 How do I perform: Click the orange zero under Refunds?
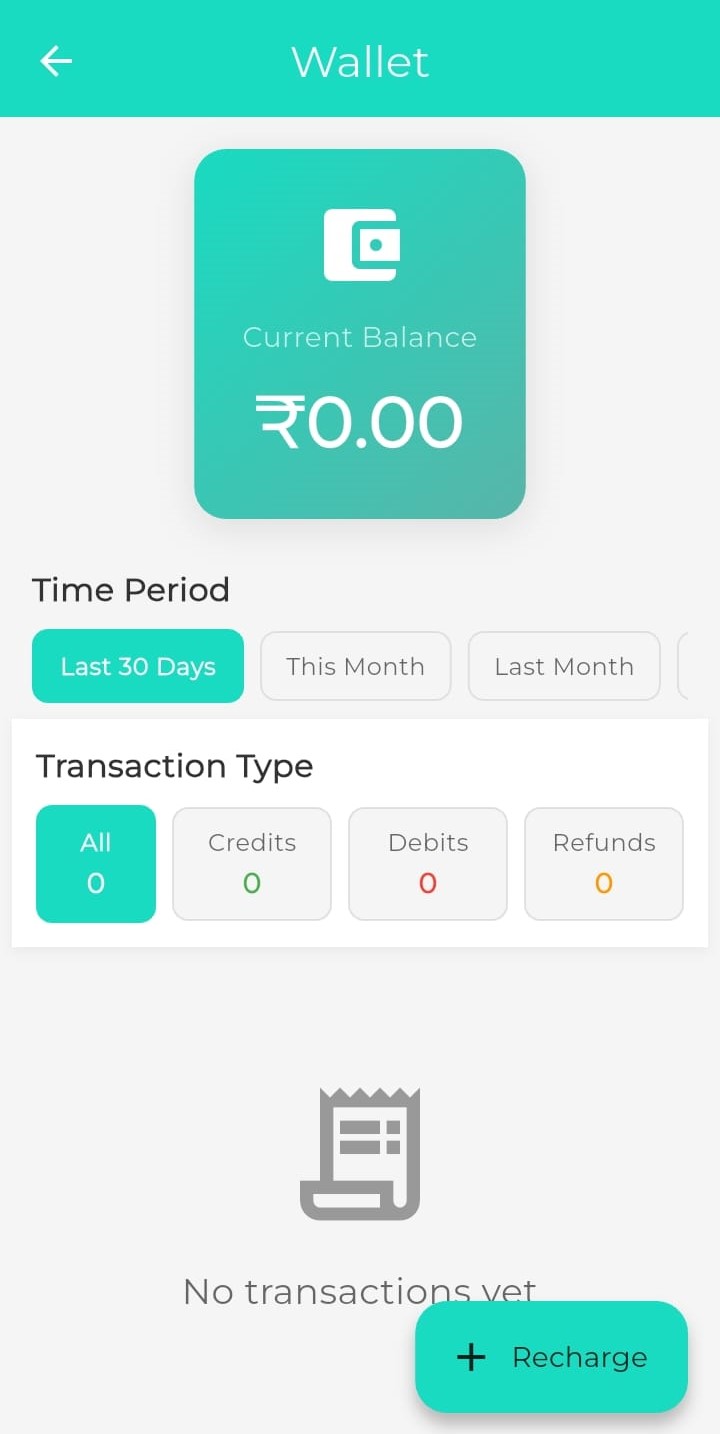coord(603,883)
